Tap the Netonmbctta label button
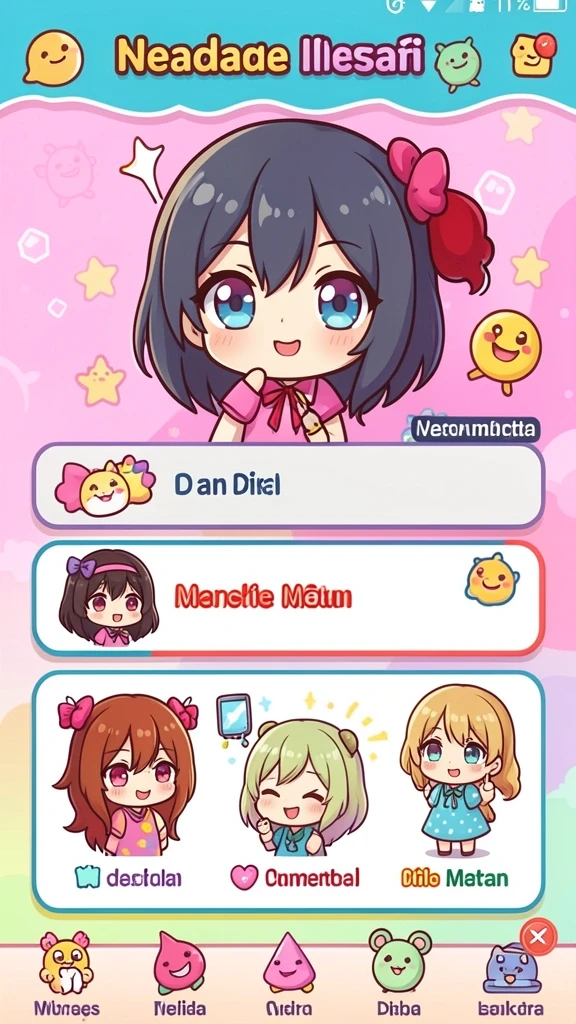 pos(475,429)
